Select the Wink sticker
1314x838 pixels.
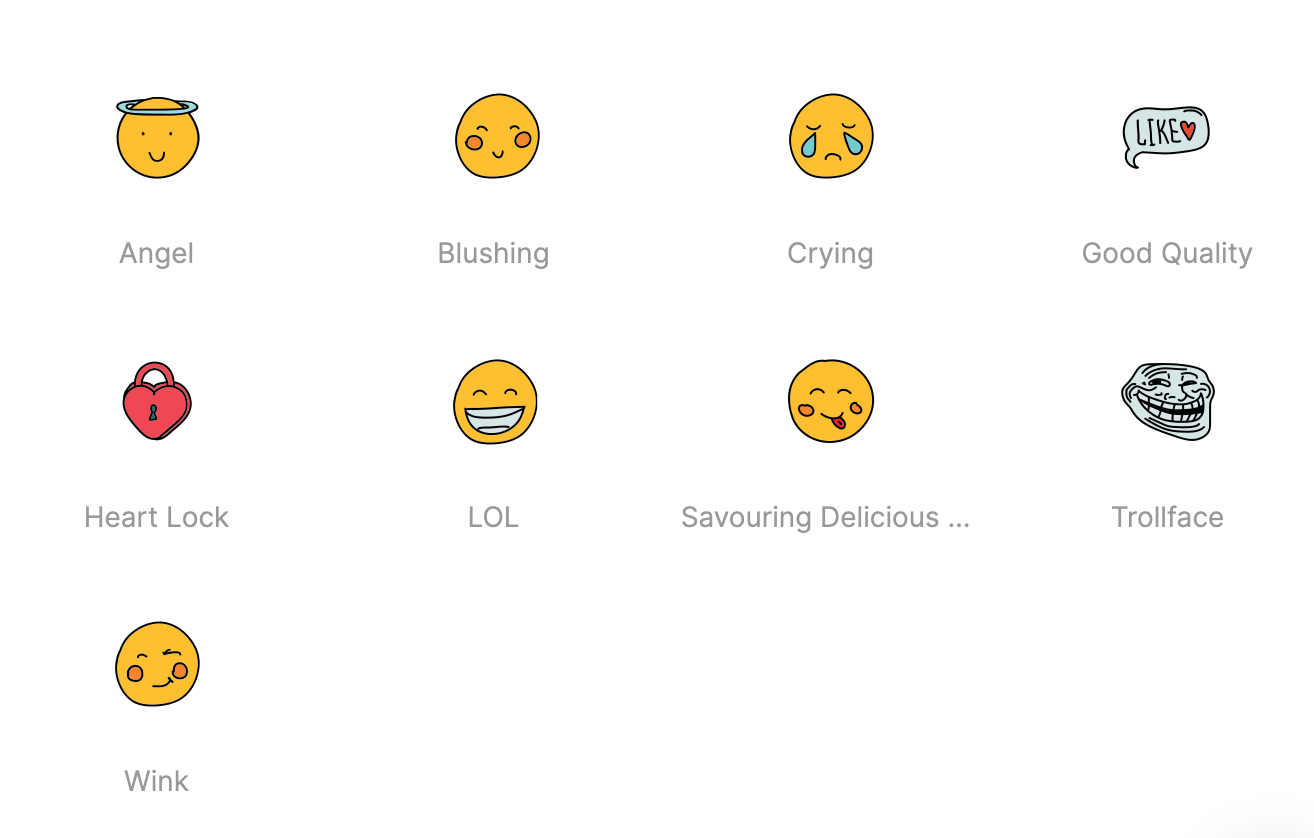coord(157,664)
